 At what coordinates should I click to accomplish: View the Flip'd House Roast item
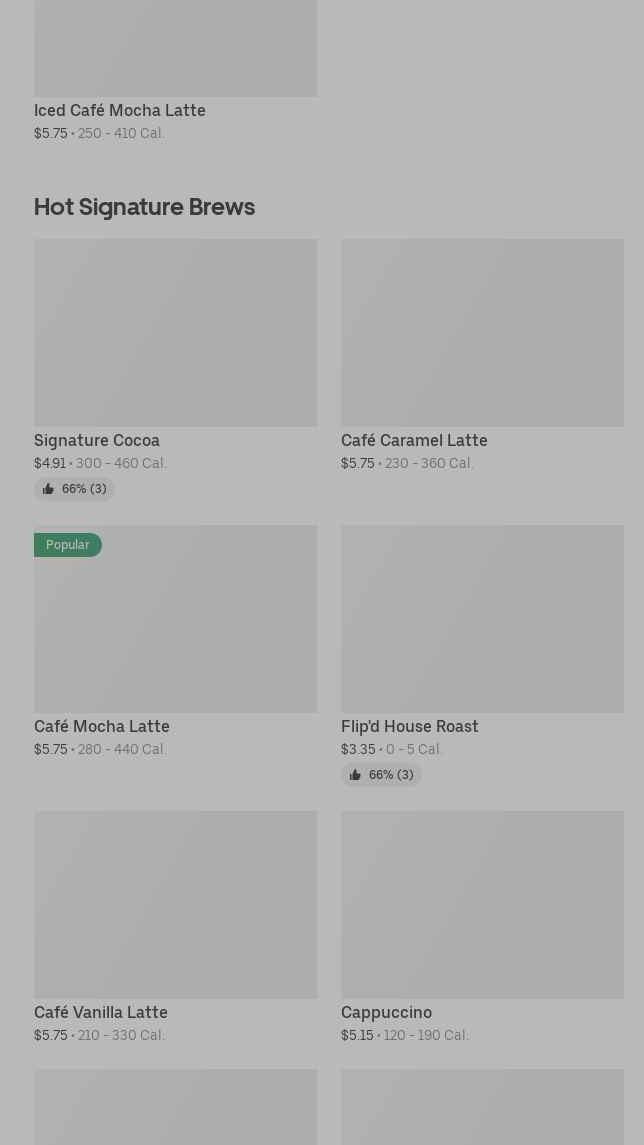point(482,655)
